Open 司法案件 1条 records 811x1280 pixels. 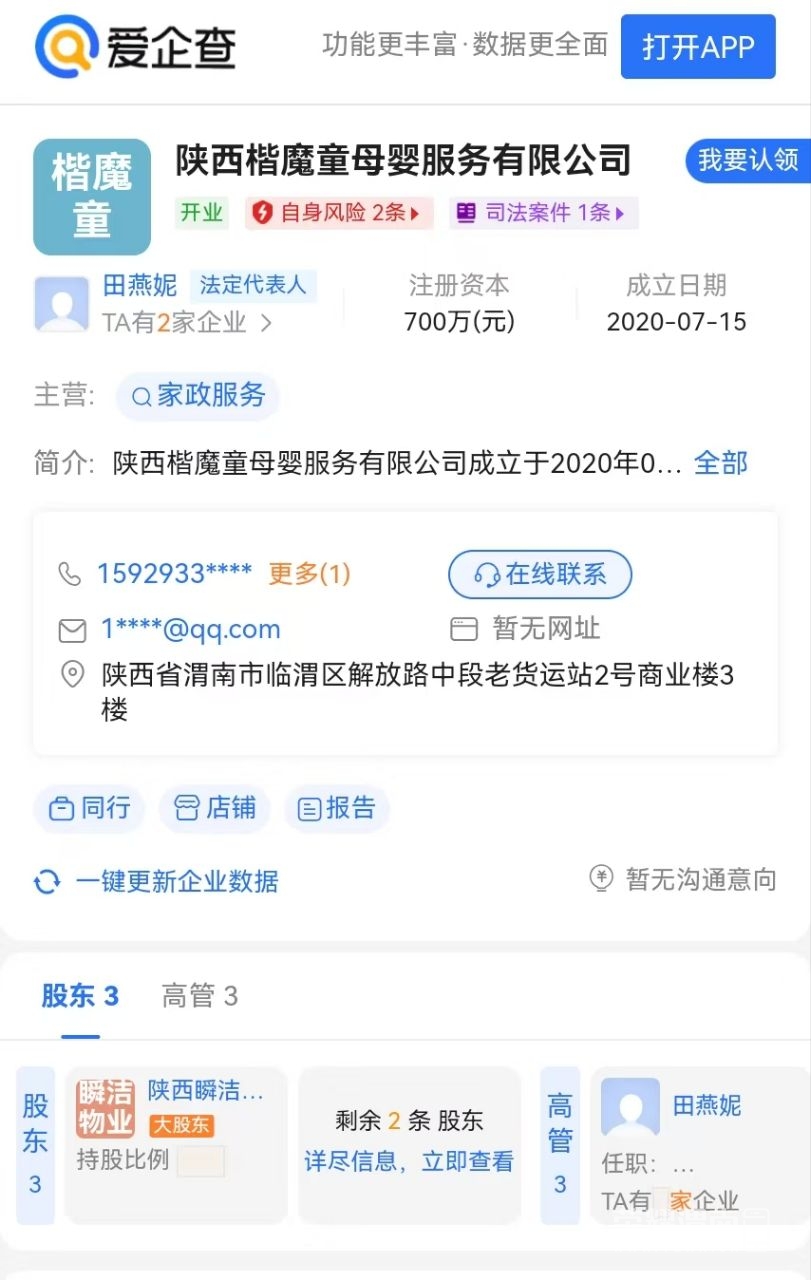tap(544, 213)
